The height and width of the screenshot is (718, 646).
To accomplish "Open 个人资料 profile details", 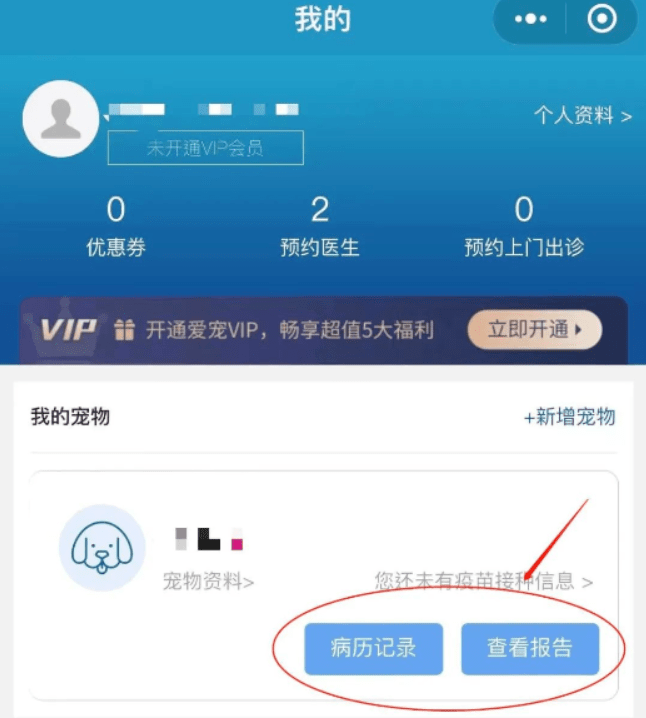I will [x=582, y=116].
